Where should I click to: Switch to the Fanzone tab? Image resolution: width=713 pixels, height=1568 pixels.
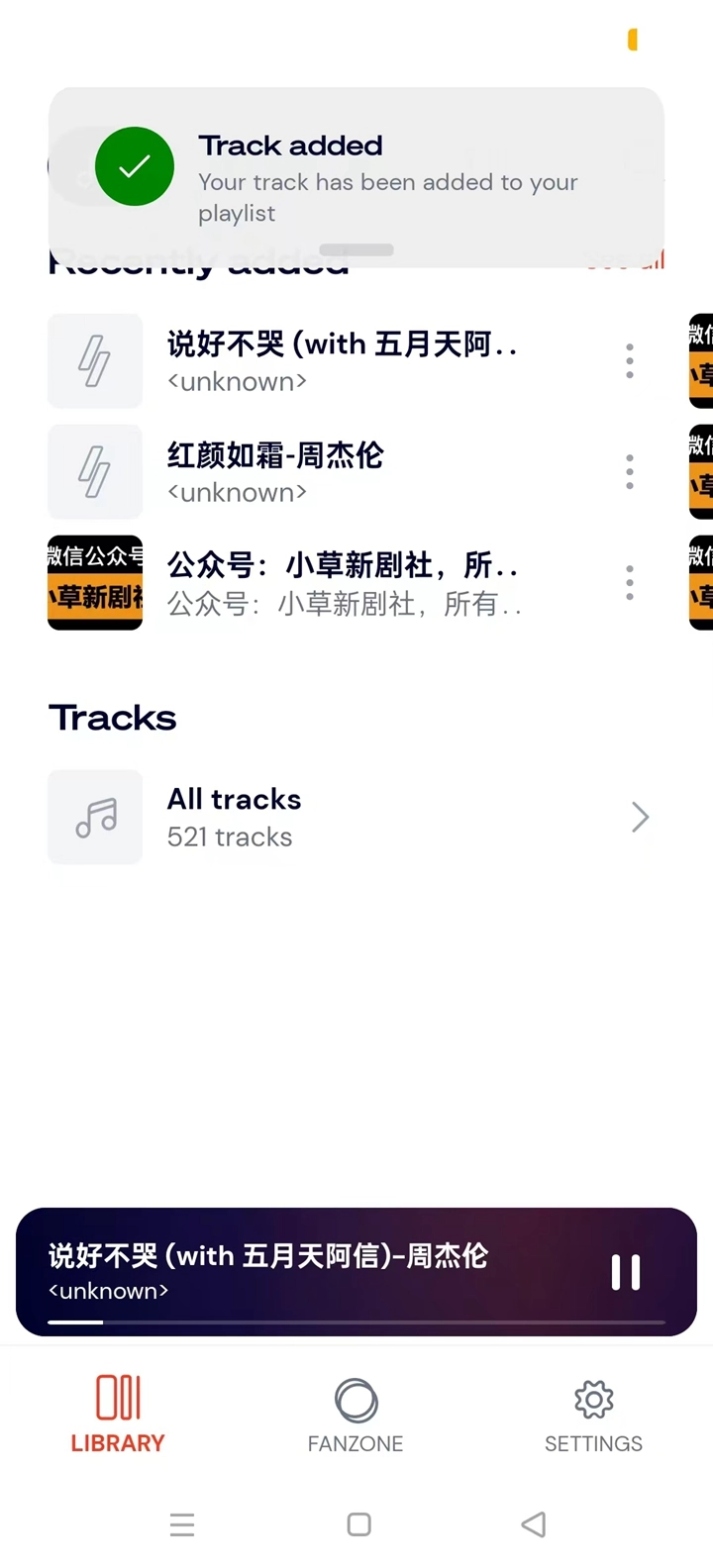(x=356, y=1414)
